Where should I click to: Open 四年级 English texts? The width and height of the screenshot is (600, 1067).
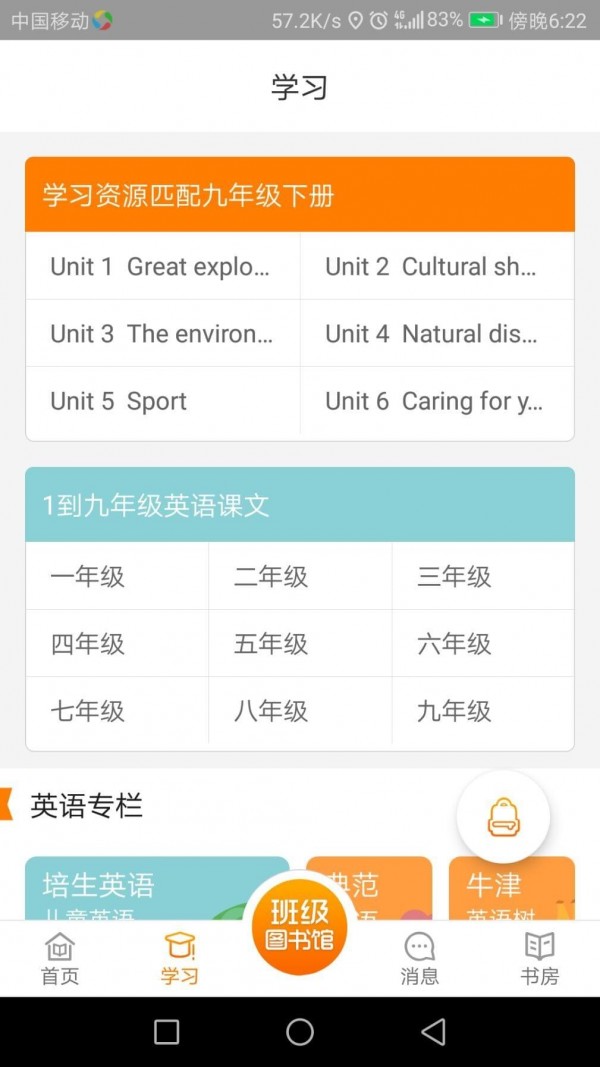(x=117, y=644)
